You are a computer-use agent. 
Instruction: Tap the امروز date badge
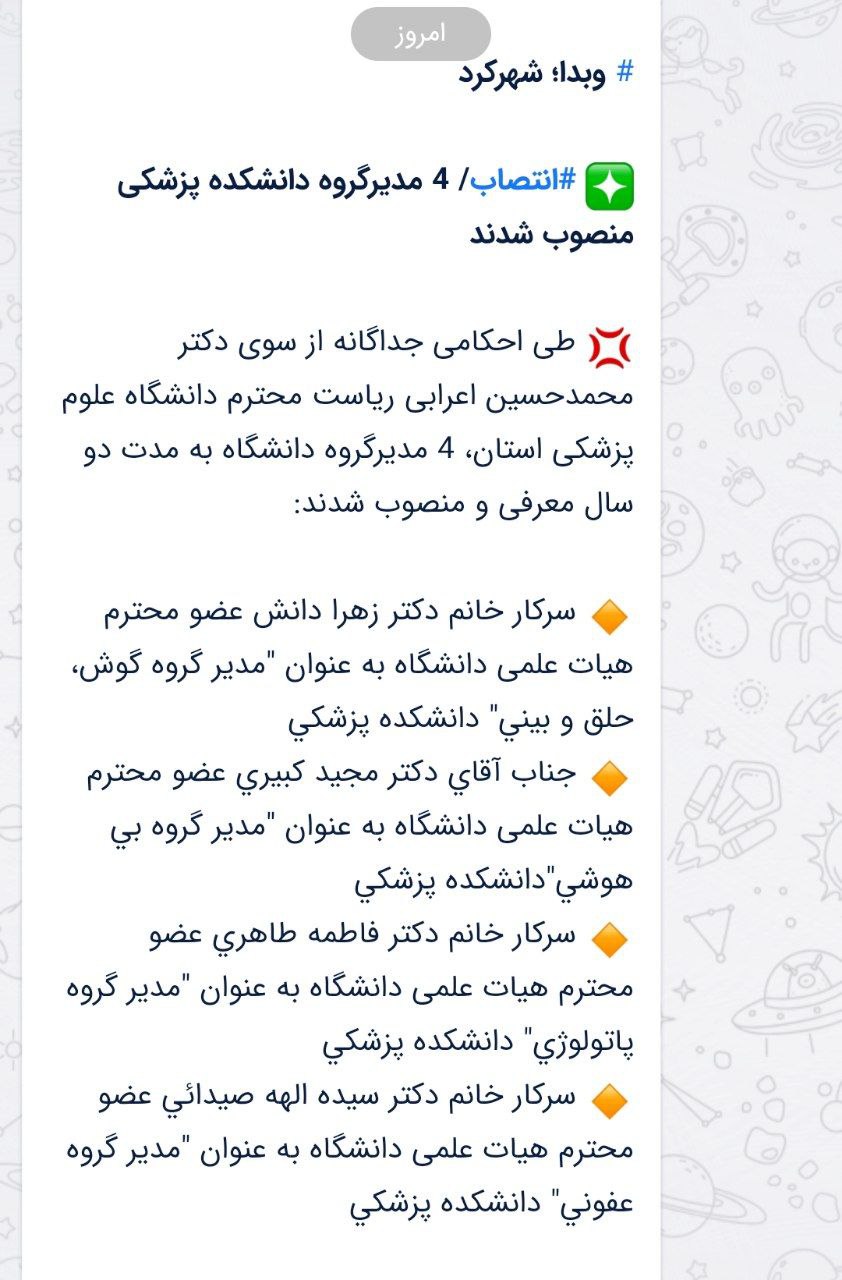coord(420,34)
